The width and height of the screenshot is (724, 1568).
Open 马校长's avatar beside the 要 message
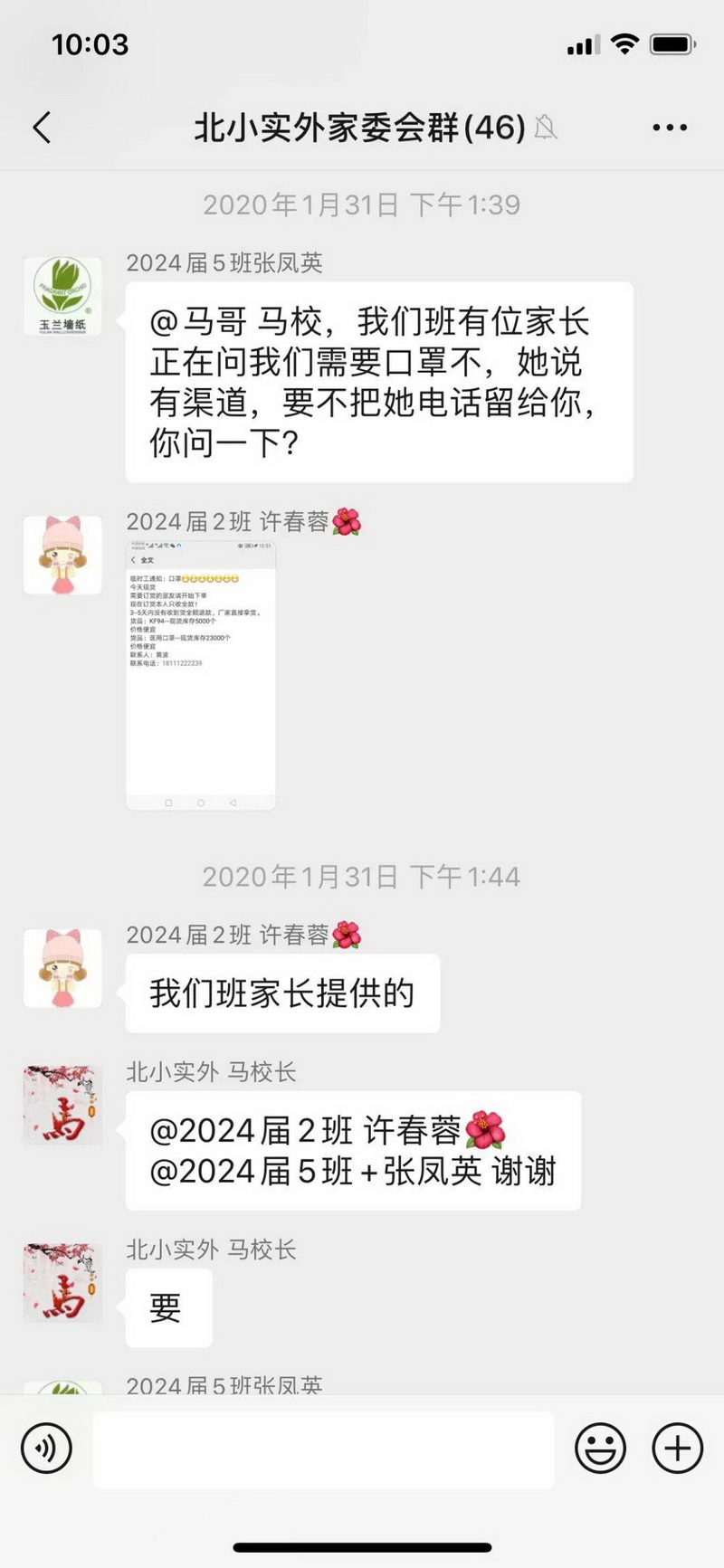[x=62, y=1282]
